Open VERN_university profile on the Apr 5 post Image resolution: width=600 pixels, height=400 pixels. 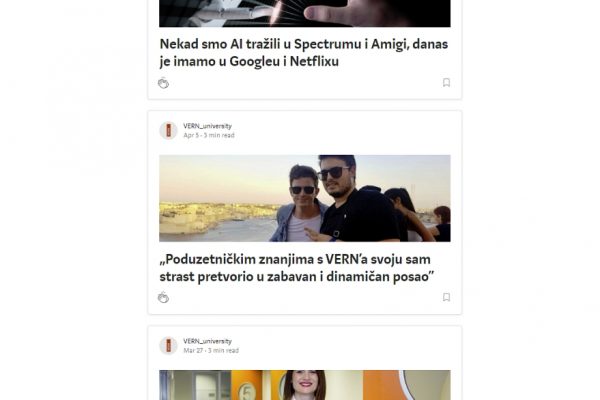pos(207,126)
